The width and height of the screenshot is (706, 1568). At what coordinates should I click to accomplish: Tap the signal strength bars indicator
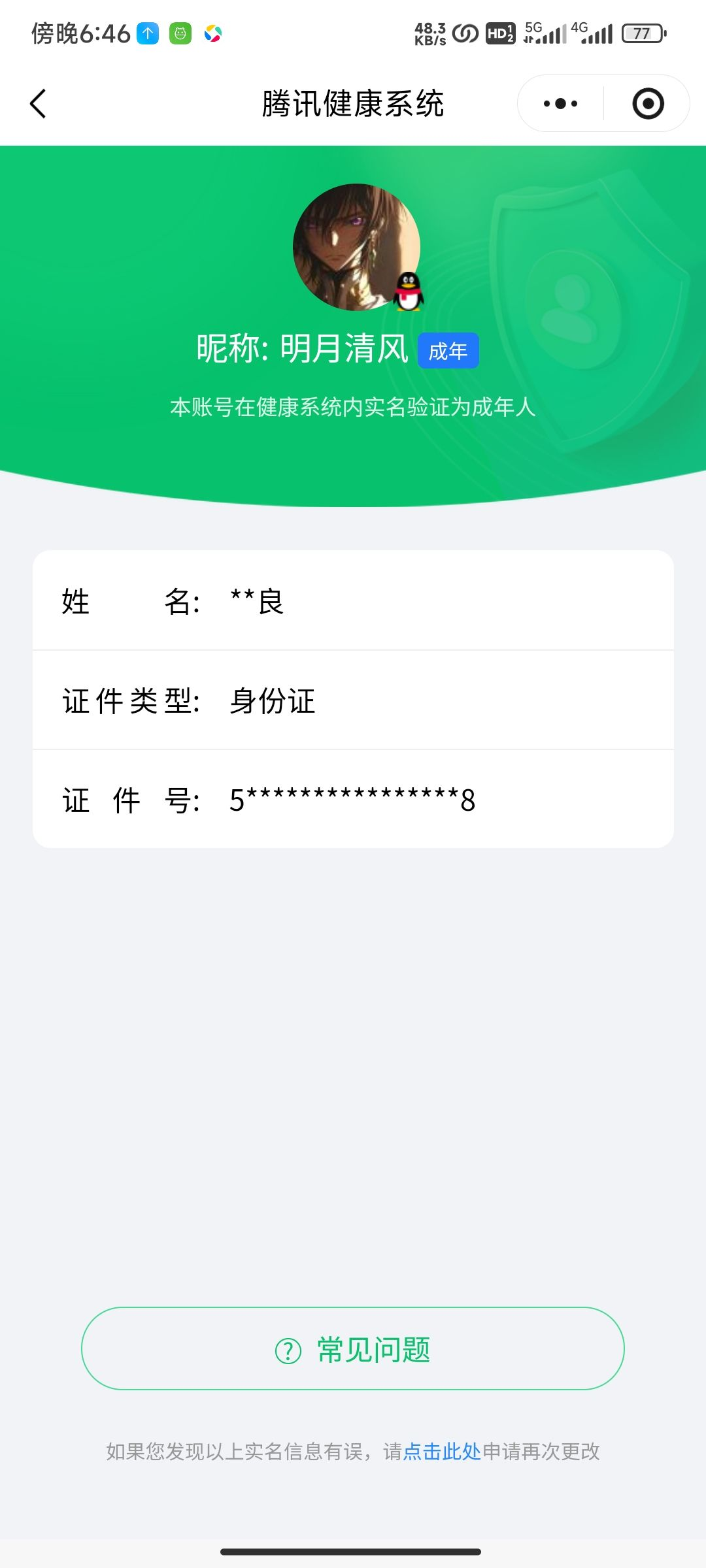coord(552,34)
